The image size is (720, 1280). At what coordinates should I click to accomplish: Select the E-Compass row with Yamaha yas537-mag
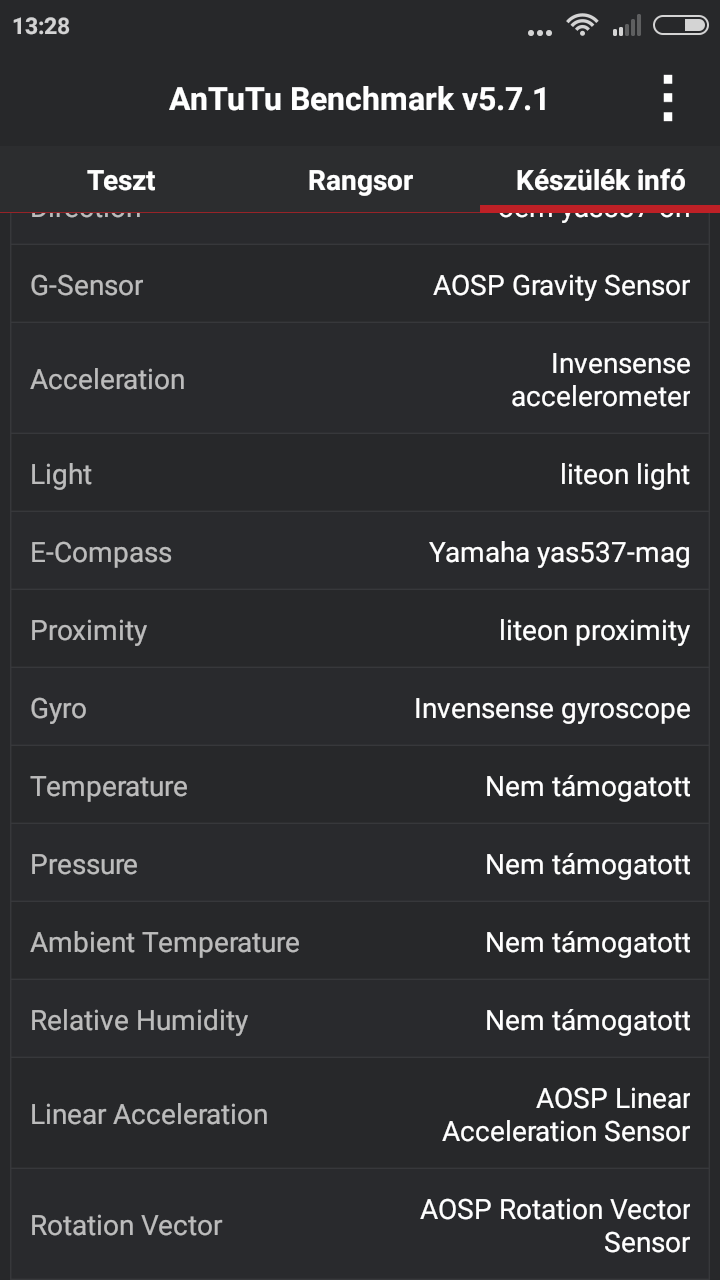(360, 551)
